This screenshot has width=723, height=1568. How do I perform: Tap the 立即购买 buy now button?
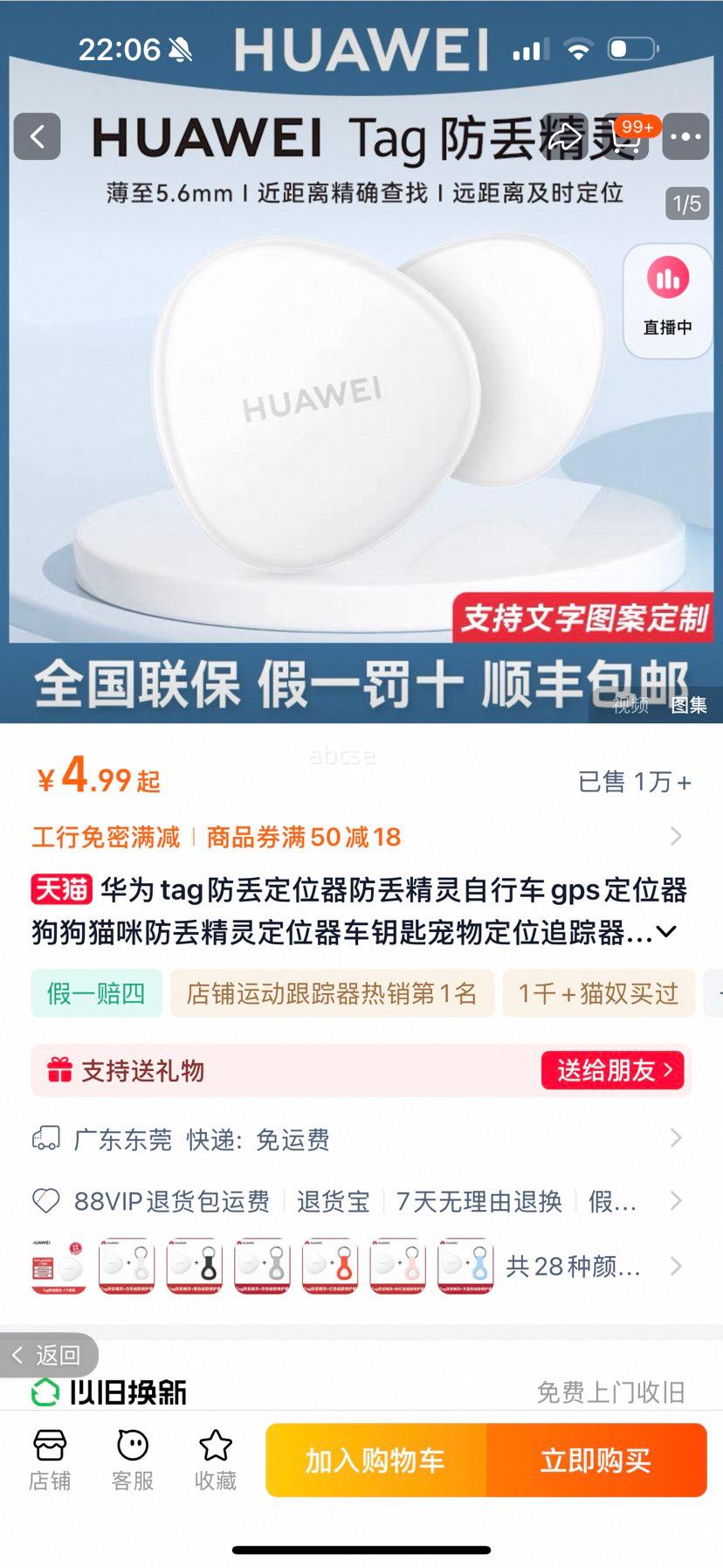coord(596,1461)
